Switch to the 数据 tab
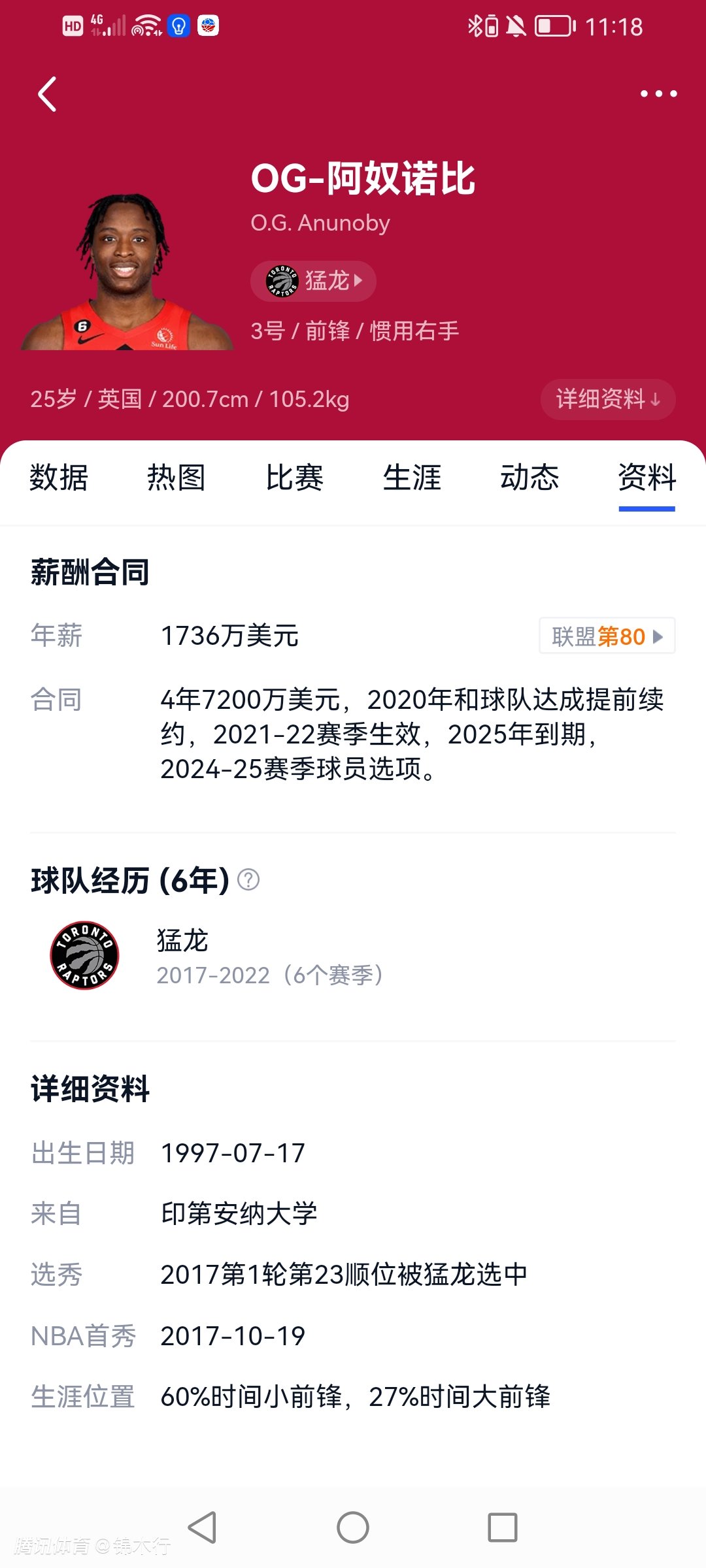This screenshot has height=1568, width=706. (59, 478)
